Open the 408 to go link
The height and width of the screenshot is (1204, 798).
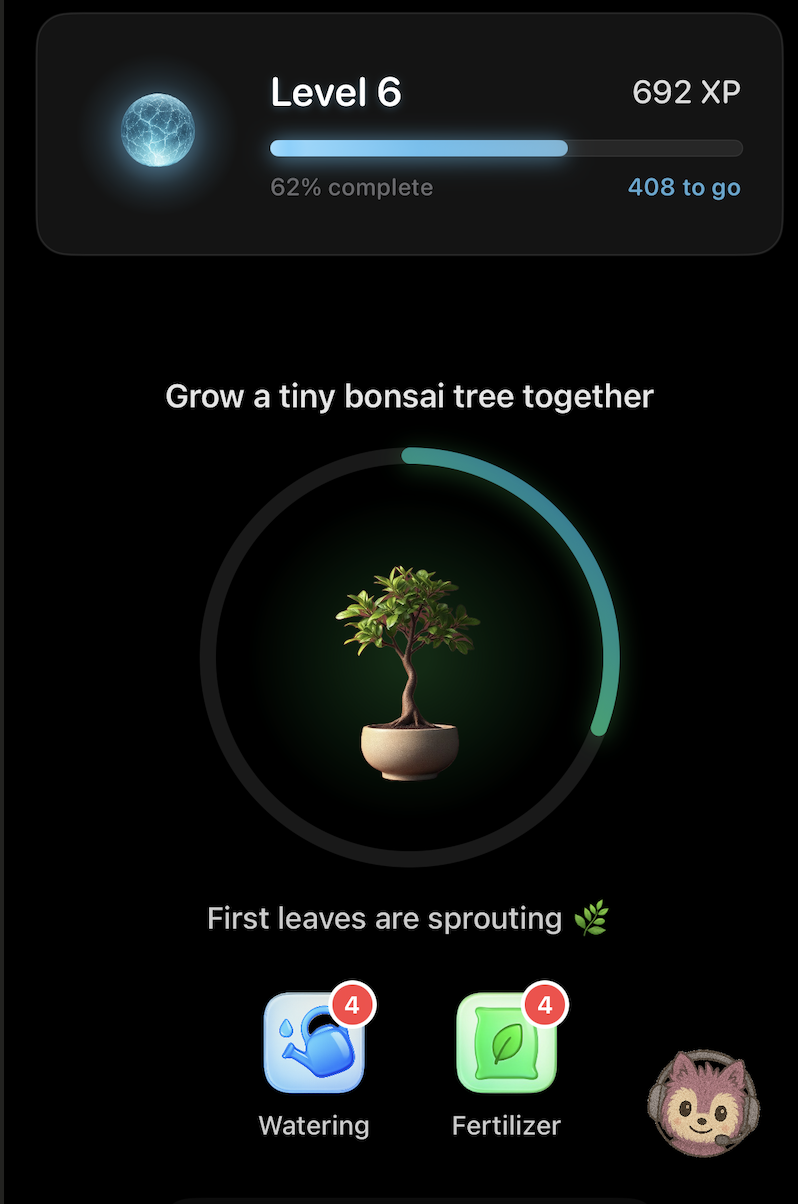(684, 187)
